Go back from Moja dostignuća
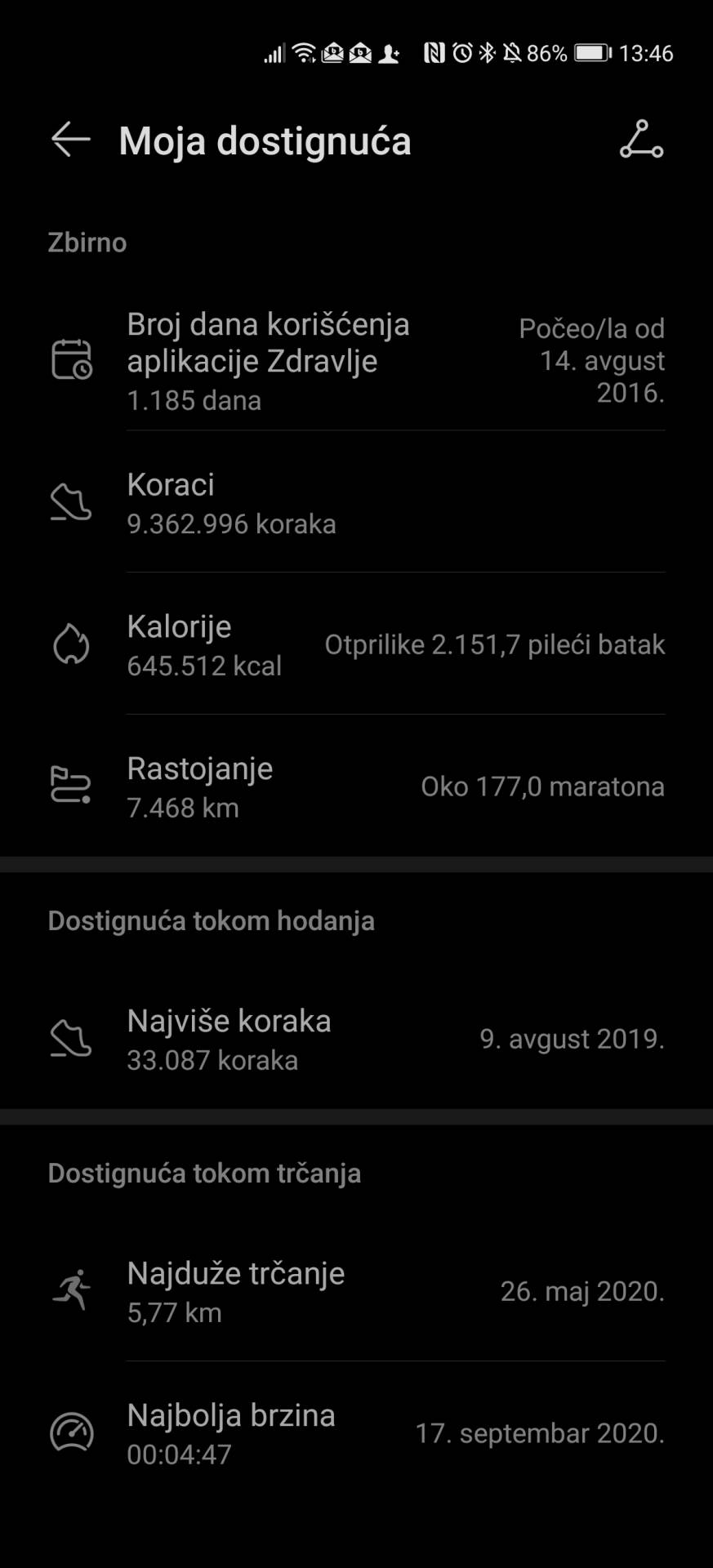This screenshot has width=713, height=1568. tap(71, 140)
